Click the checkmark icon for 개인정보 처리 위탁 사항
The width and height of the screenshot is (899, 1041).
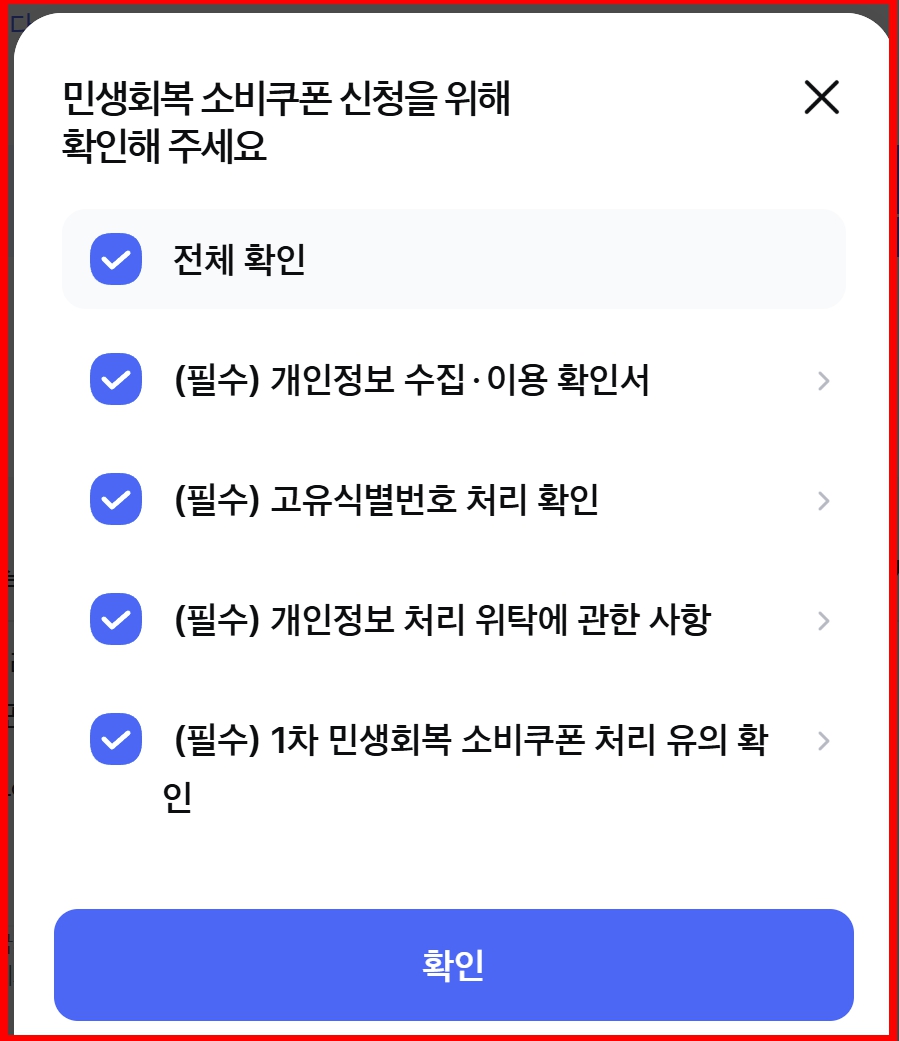pyautogui.click(x=116, y=620)
